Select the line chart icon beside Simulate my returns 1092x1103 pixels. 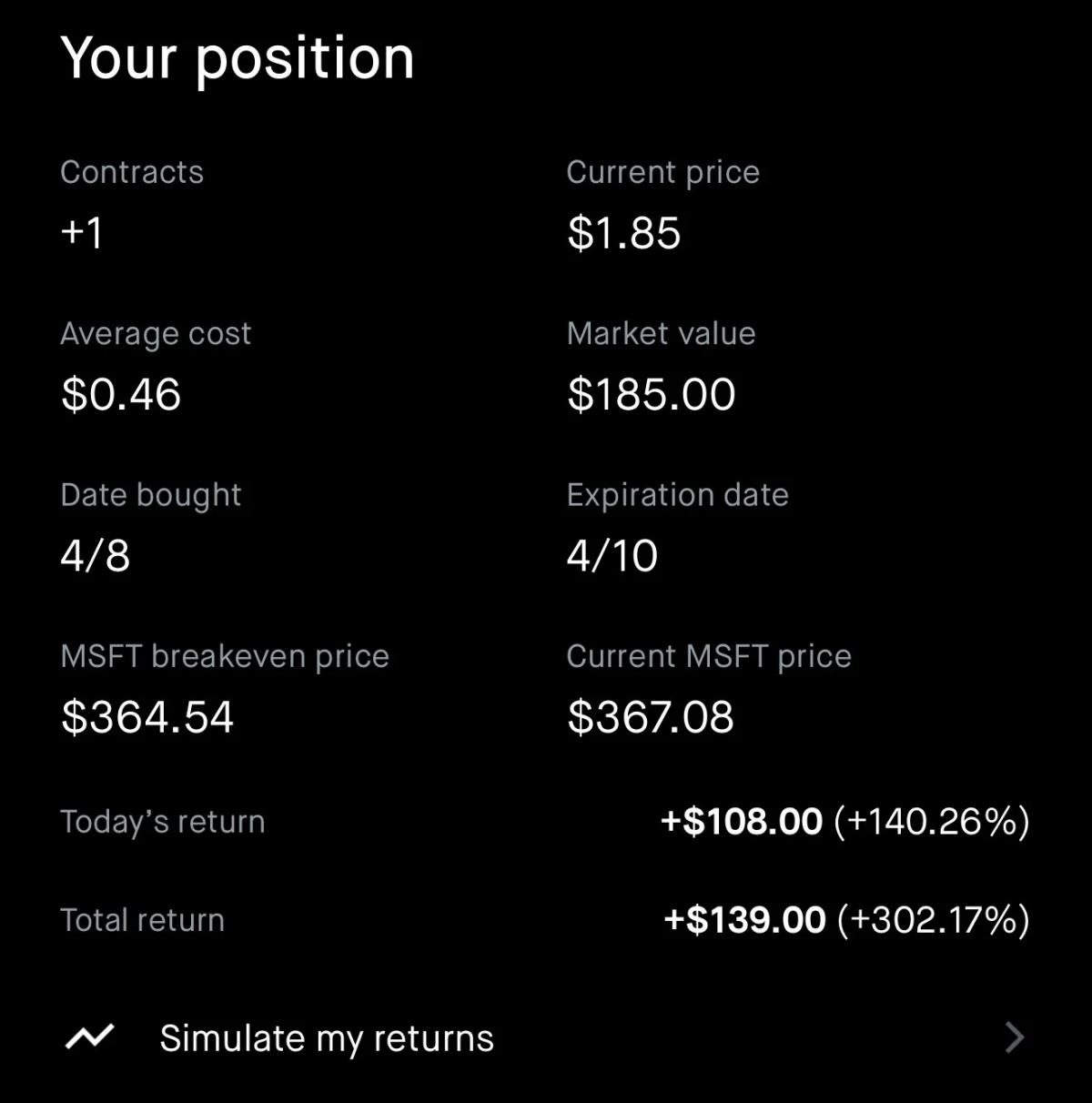pyautogui.click(x=88, y=1037)
